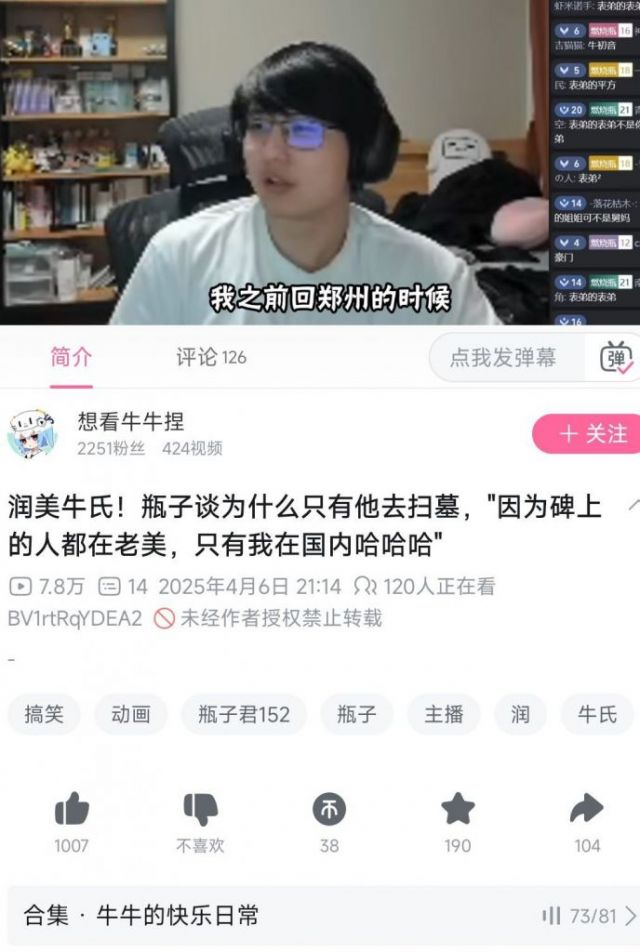The width and height of the screenshot is (640, 952).
Task: Select the 动画 tag chip
Action: [131, 714]
